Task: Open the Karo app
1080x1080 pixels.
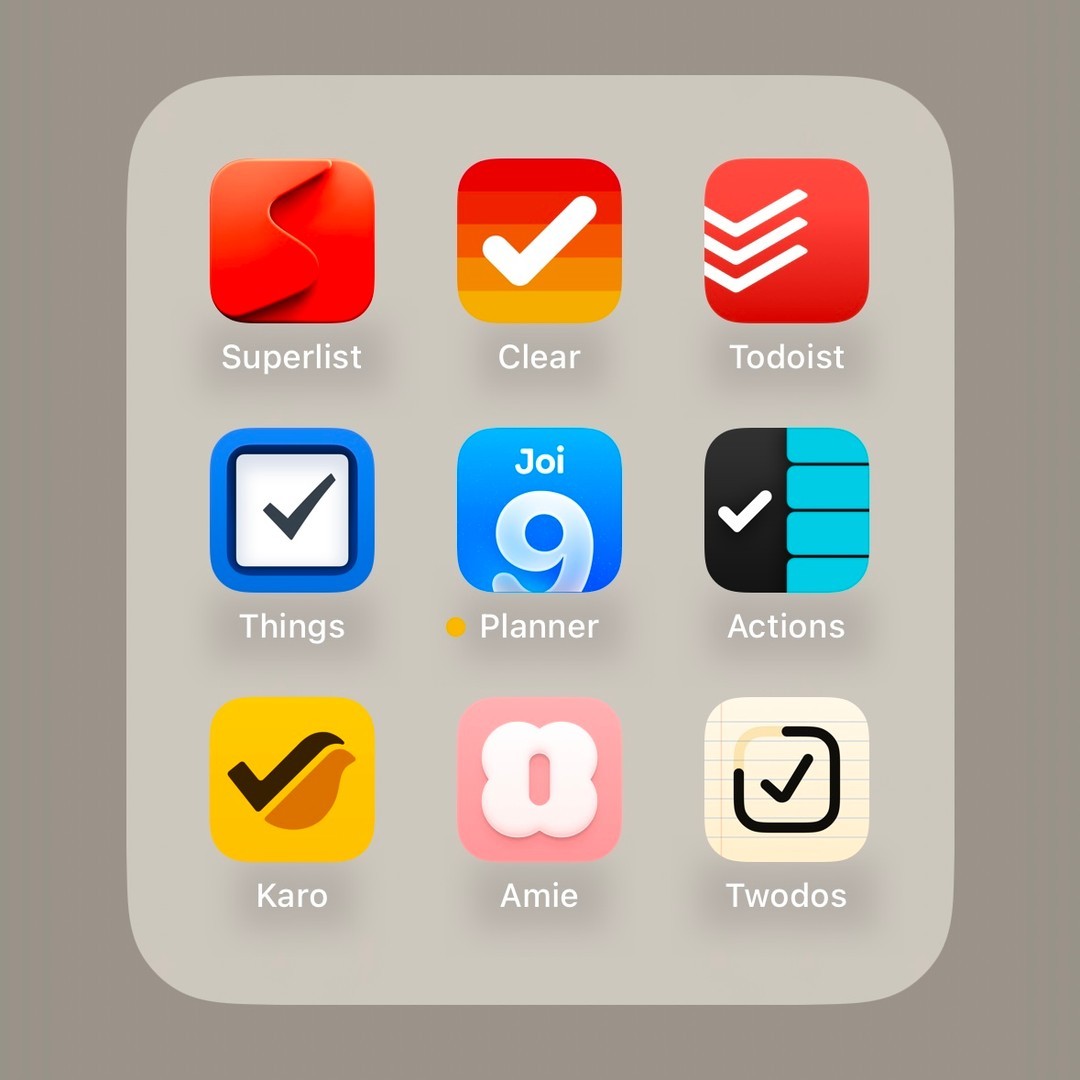Action: coord(292,779)
